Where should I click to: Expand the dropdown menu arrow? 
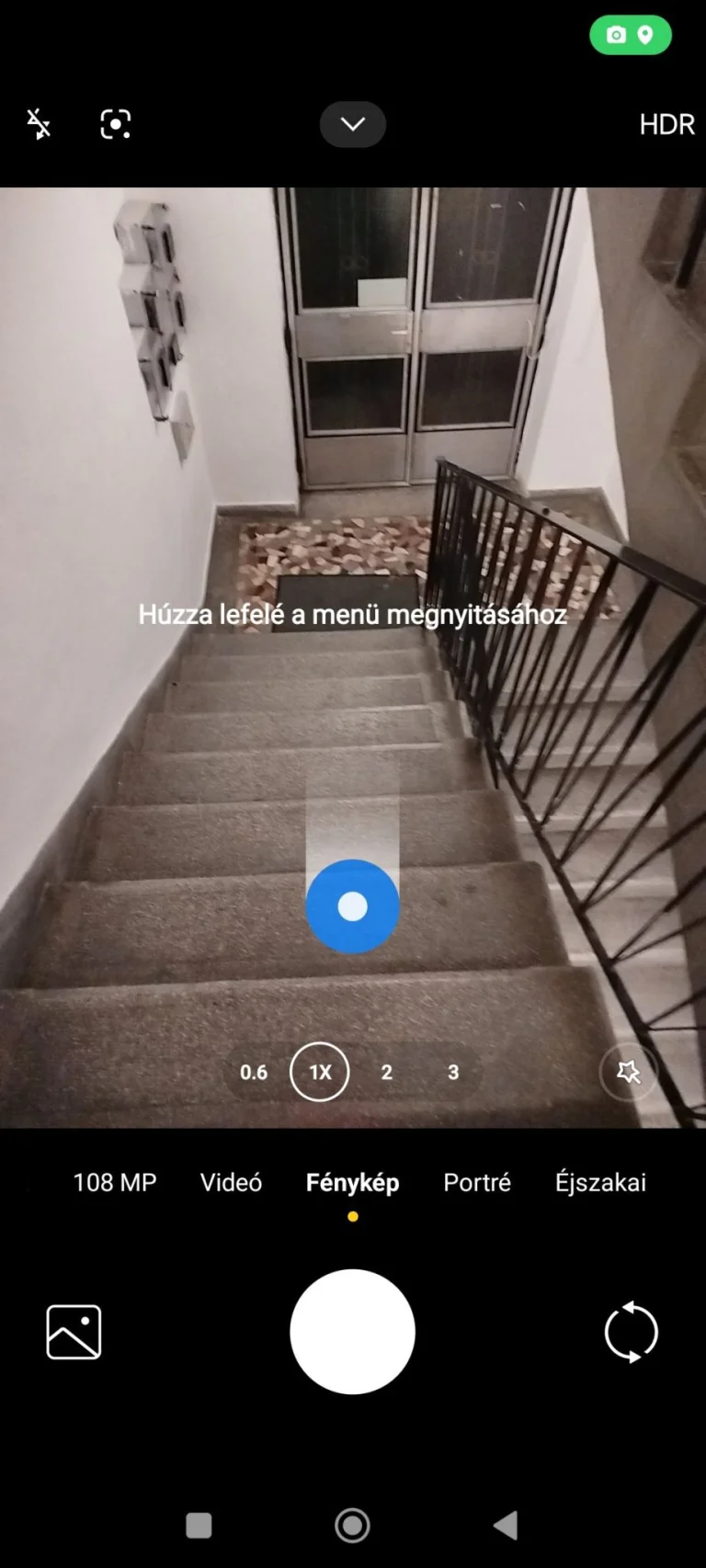coord(353,124)
